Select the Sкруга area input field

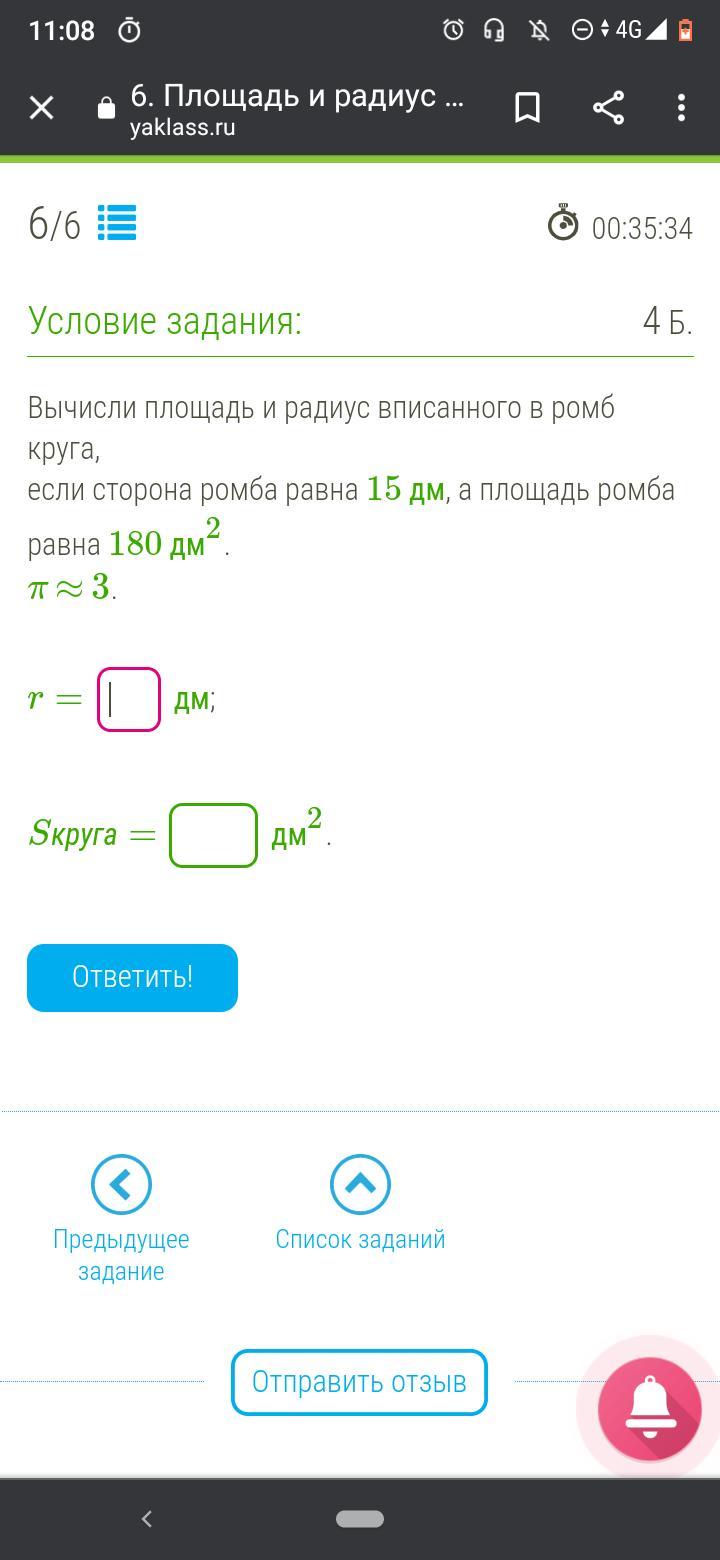[213, 835]
